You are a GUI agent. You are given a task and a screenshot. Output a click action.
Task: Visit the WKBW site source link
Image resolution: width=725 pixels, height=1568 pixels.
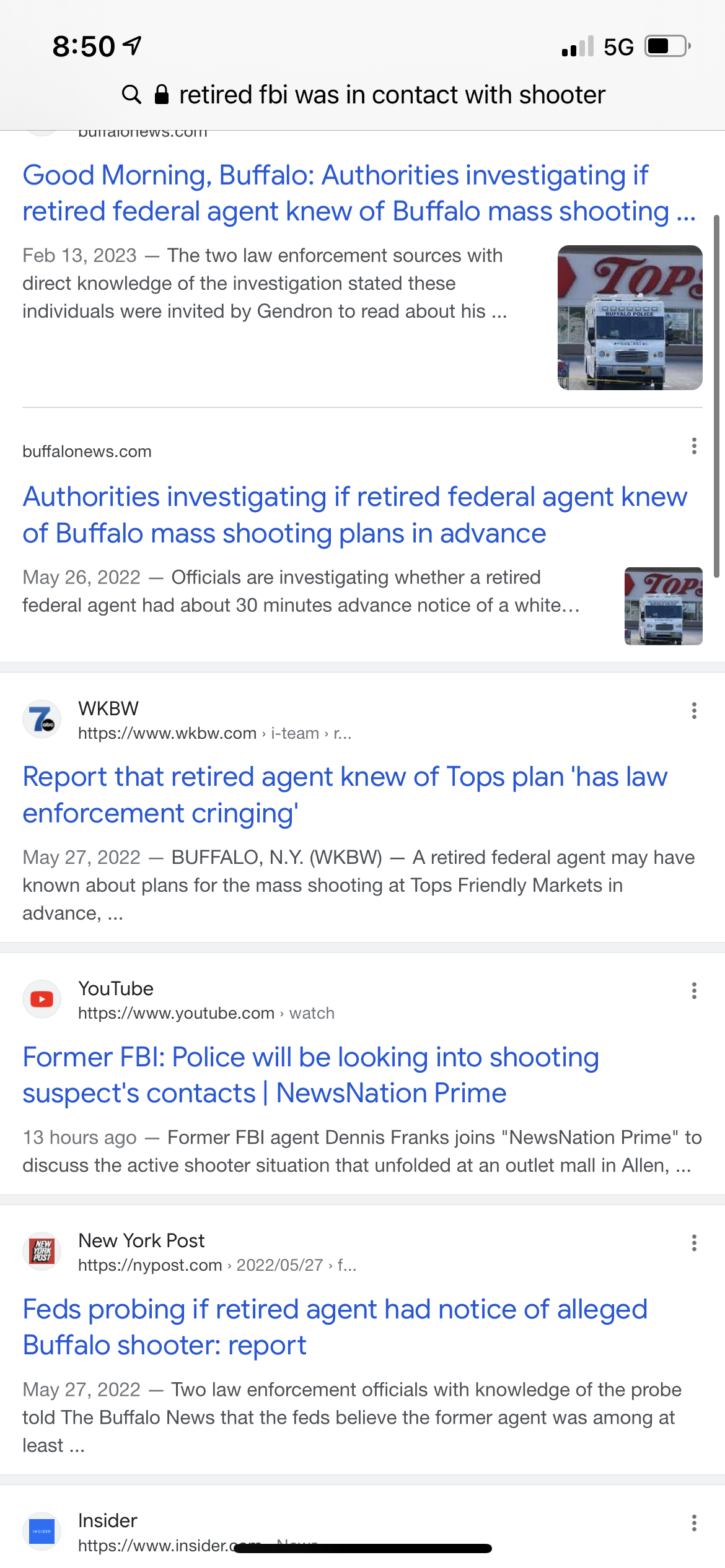tap(186, 721)
